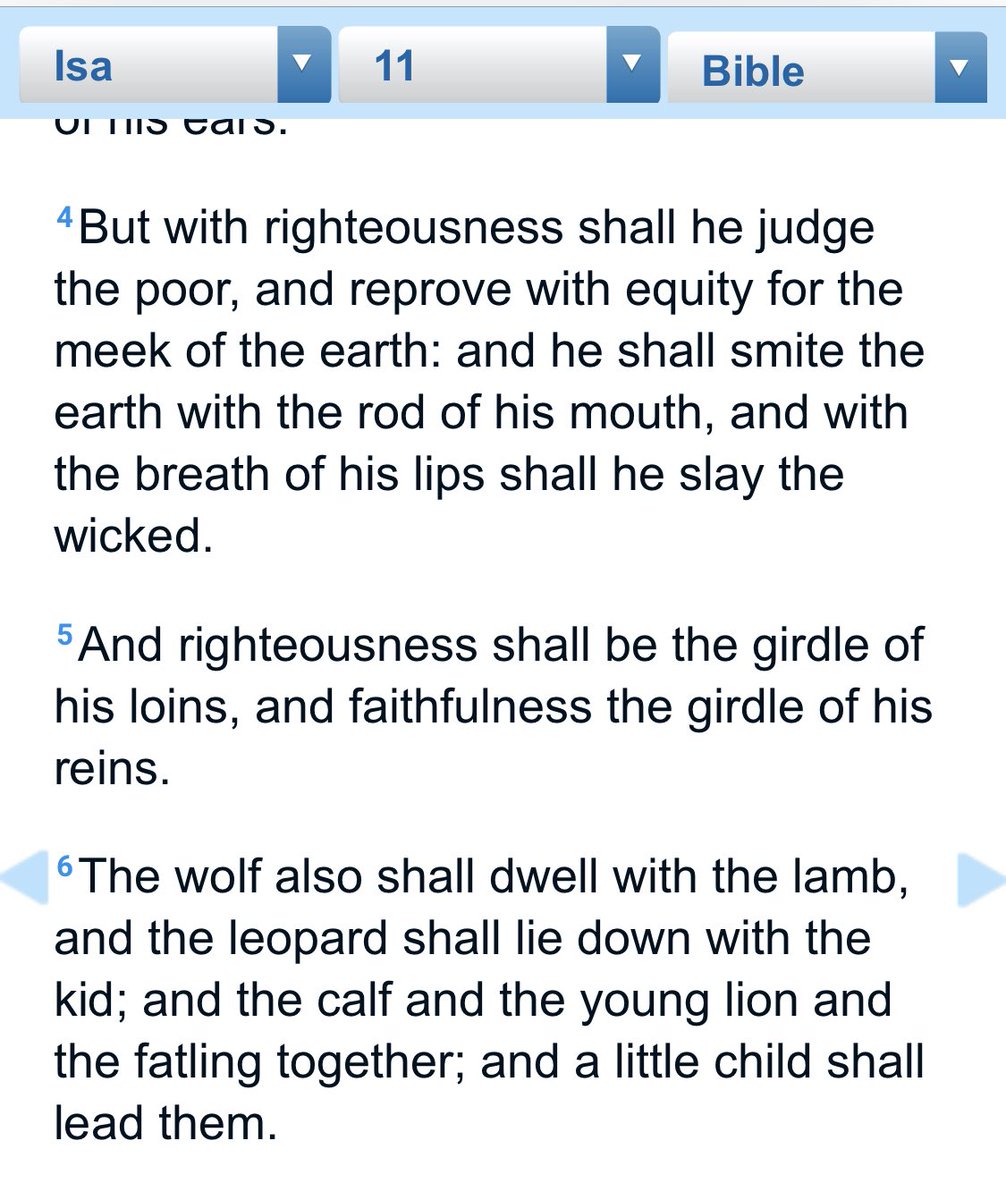Go to the next chapter arrow

[x=980, y=878]
